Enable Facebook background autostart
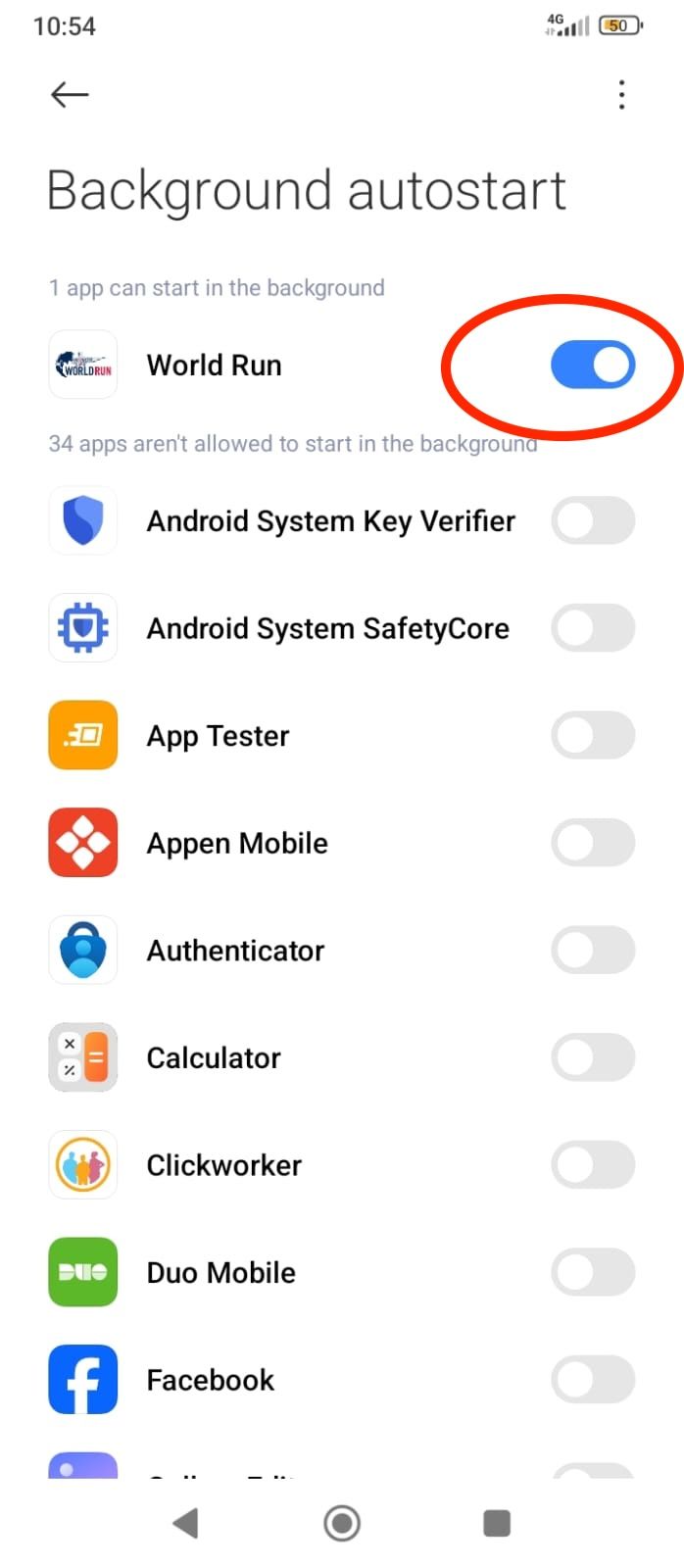 tap(593, 1380)
